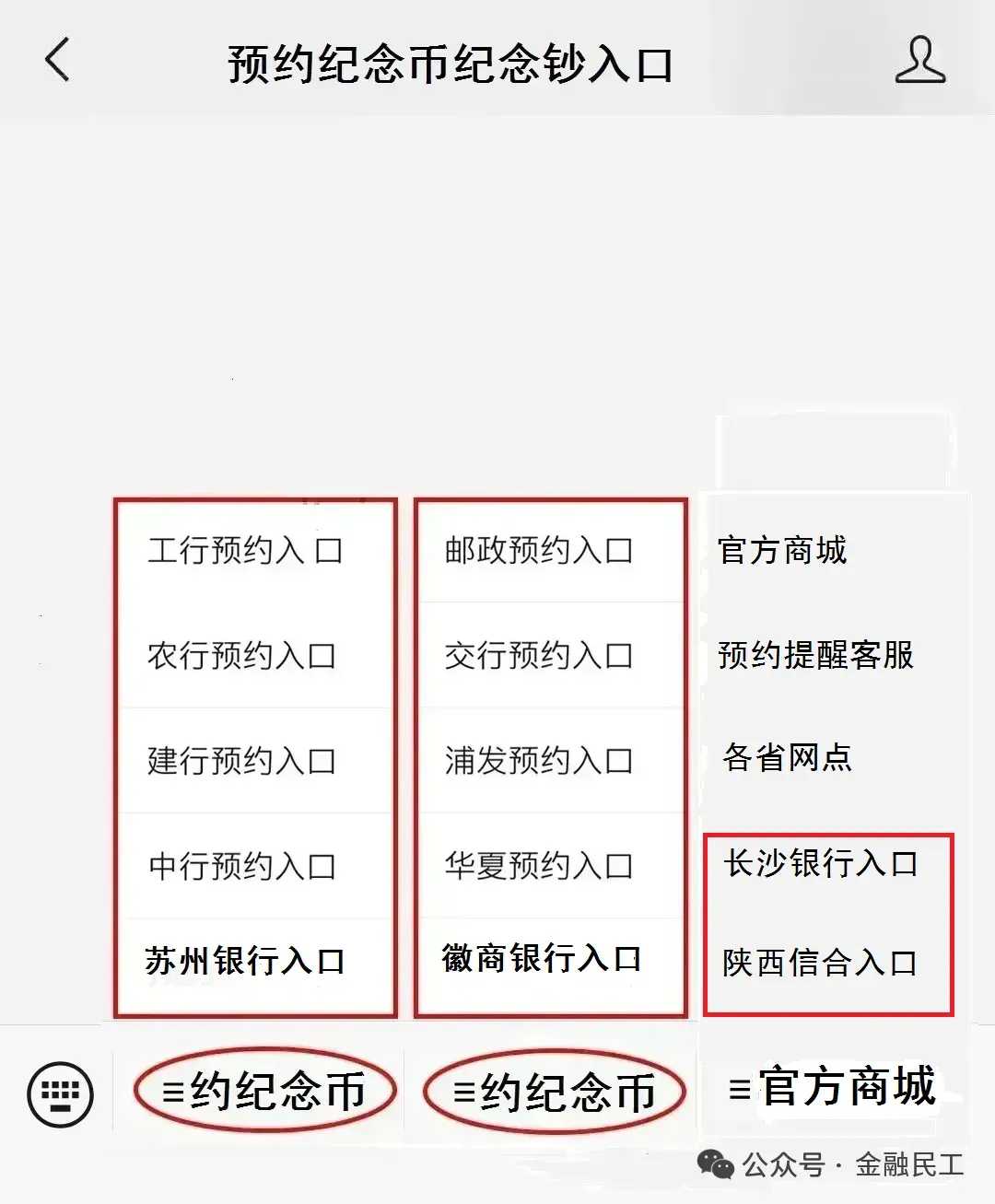Open 邮政预约入口
The height and width of the screenshot is (1204, 995).
(539, 551)
